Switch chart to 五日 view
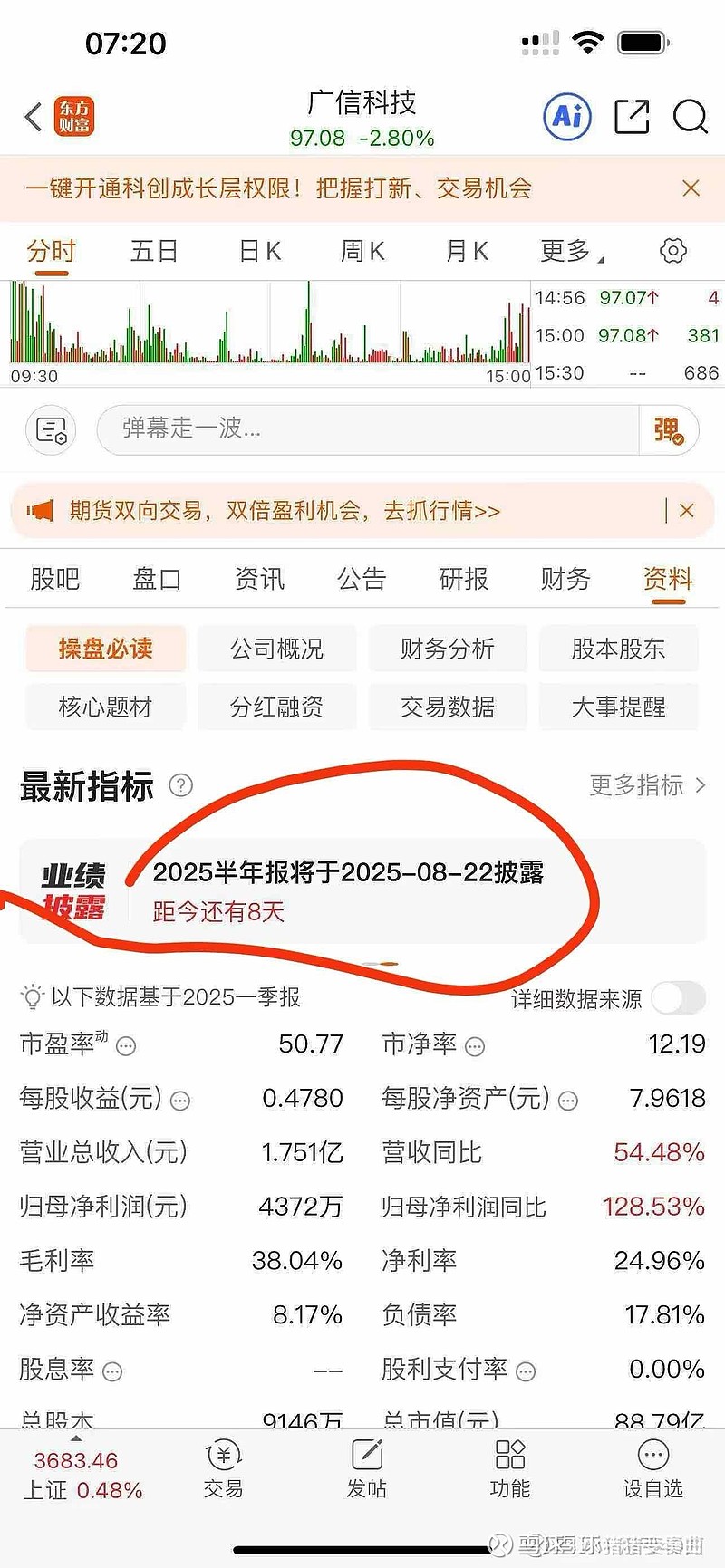Image resolution: width=725 pixels, height=1568 pixels. click(x=154, y=251)
